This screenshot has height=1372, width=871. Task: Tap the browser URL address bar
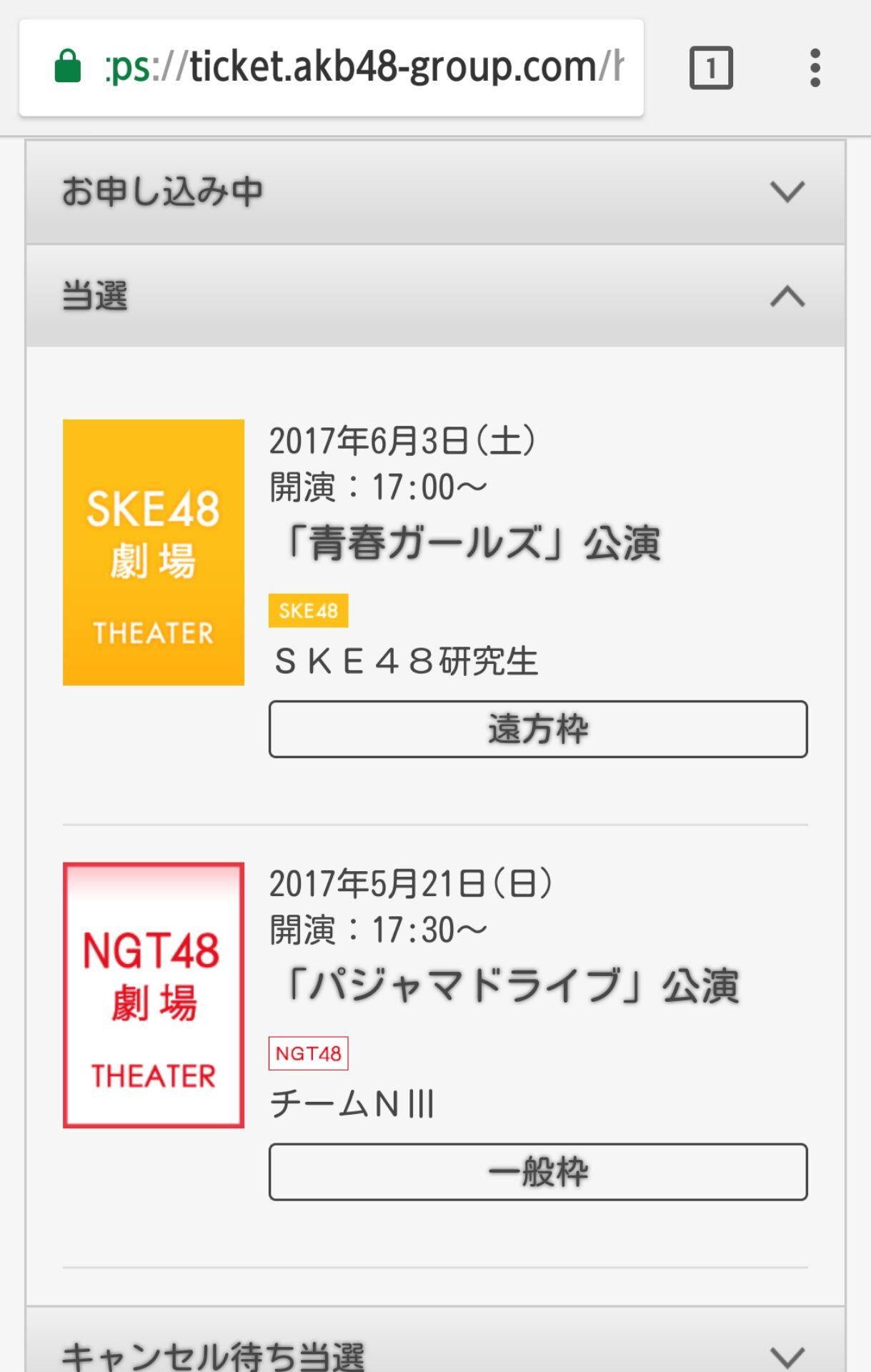[x=363, y=68]
